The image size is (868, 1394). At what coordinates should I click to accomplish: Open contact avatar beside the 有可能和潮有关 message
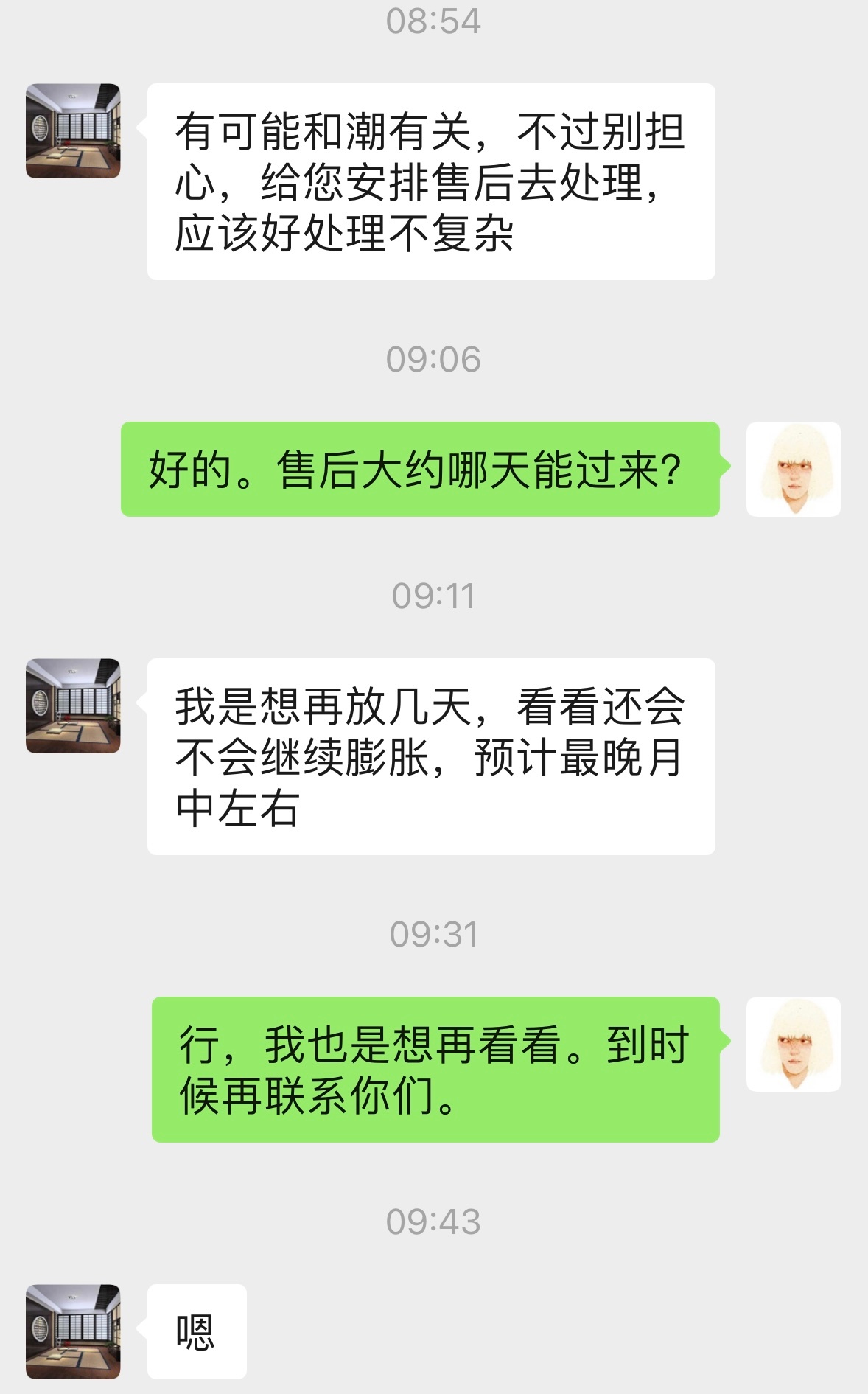pyautogui.click(x=73, y=131)
